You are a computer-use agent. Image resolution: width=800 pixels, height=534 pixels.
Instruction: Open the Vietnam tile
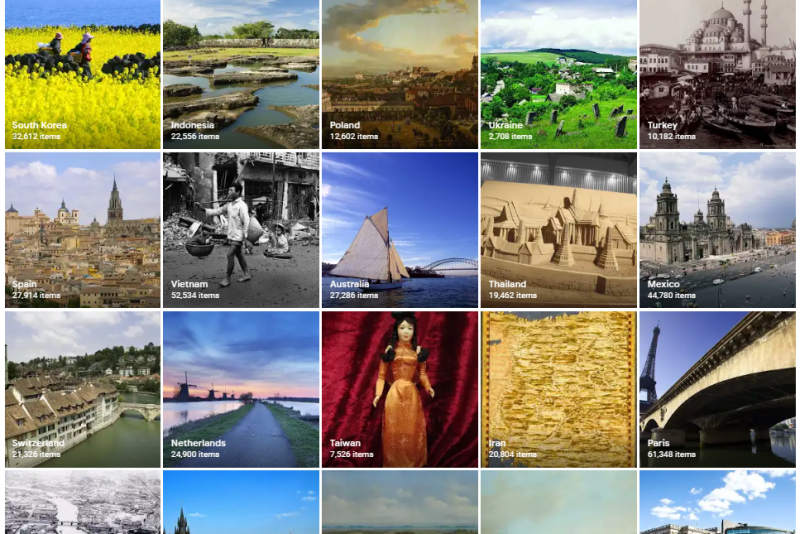(x=241, y=230)
